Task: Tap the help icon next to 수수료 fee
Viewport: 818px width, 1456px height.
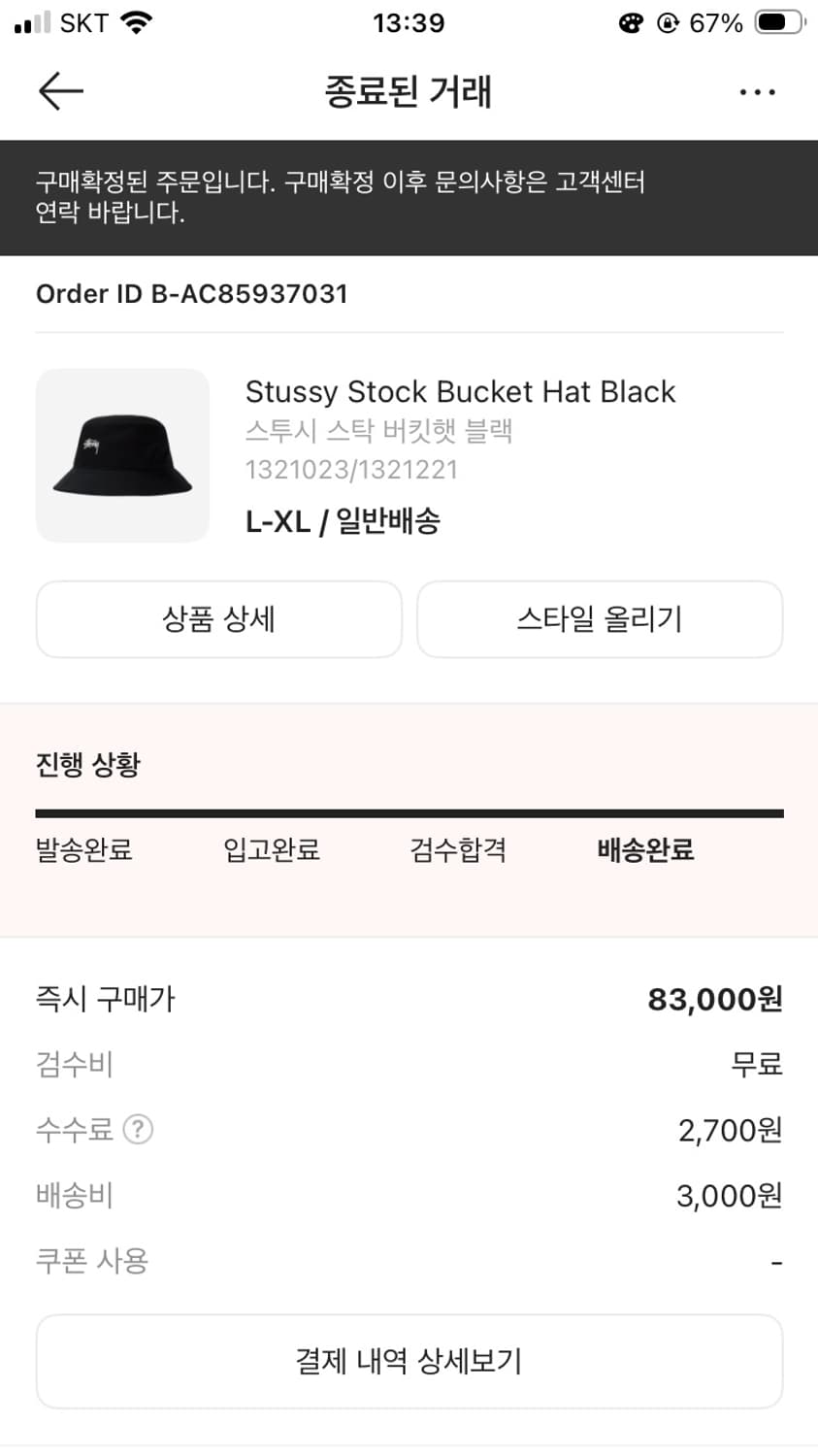Action: pos(136,1129)
